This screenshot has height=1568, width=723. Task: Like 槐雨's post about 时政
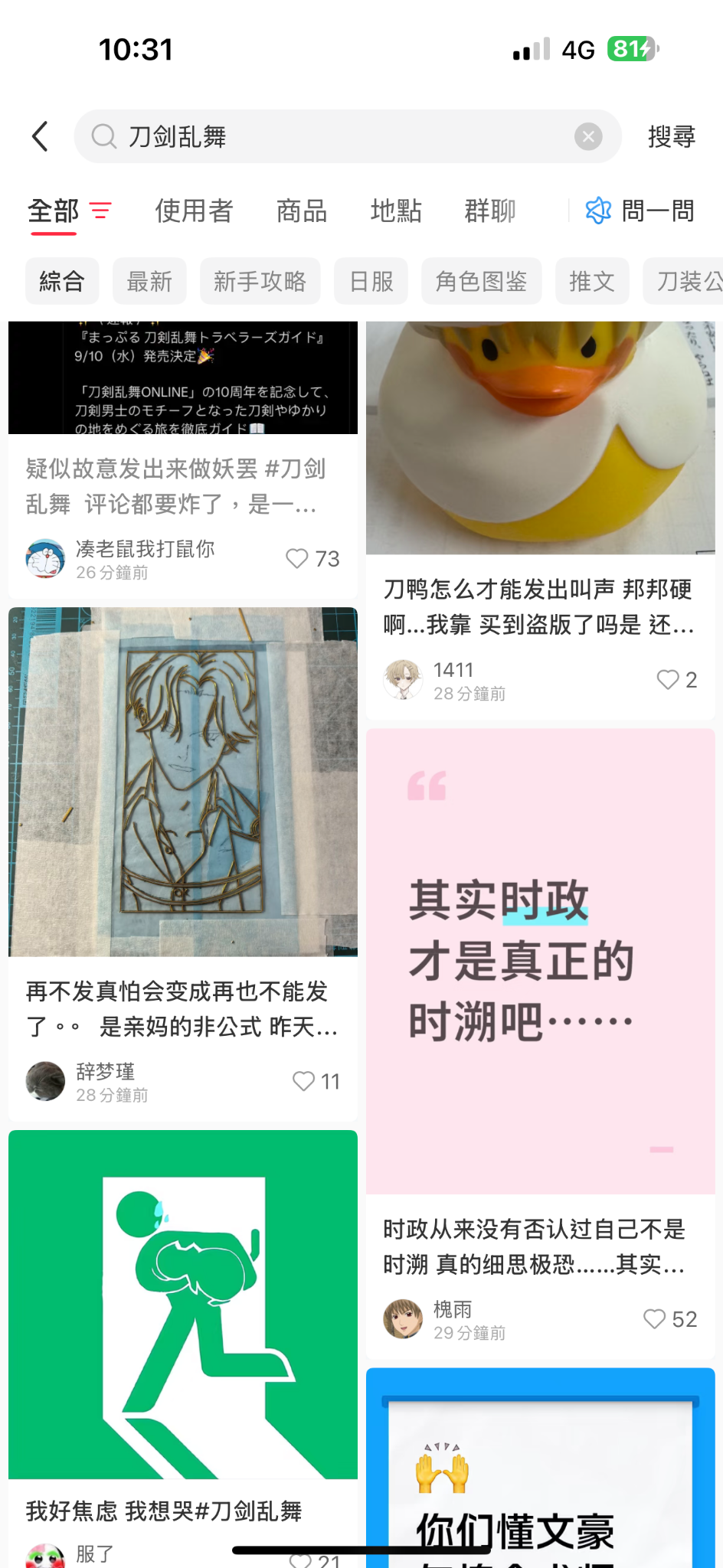click(654, 1319)
